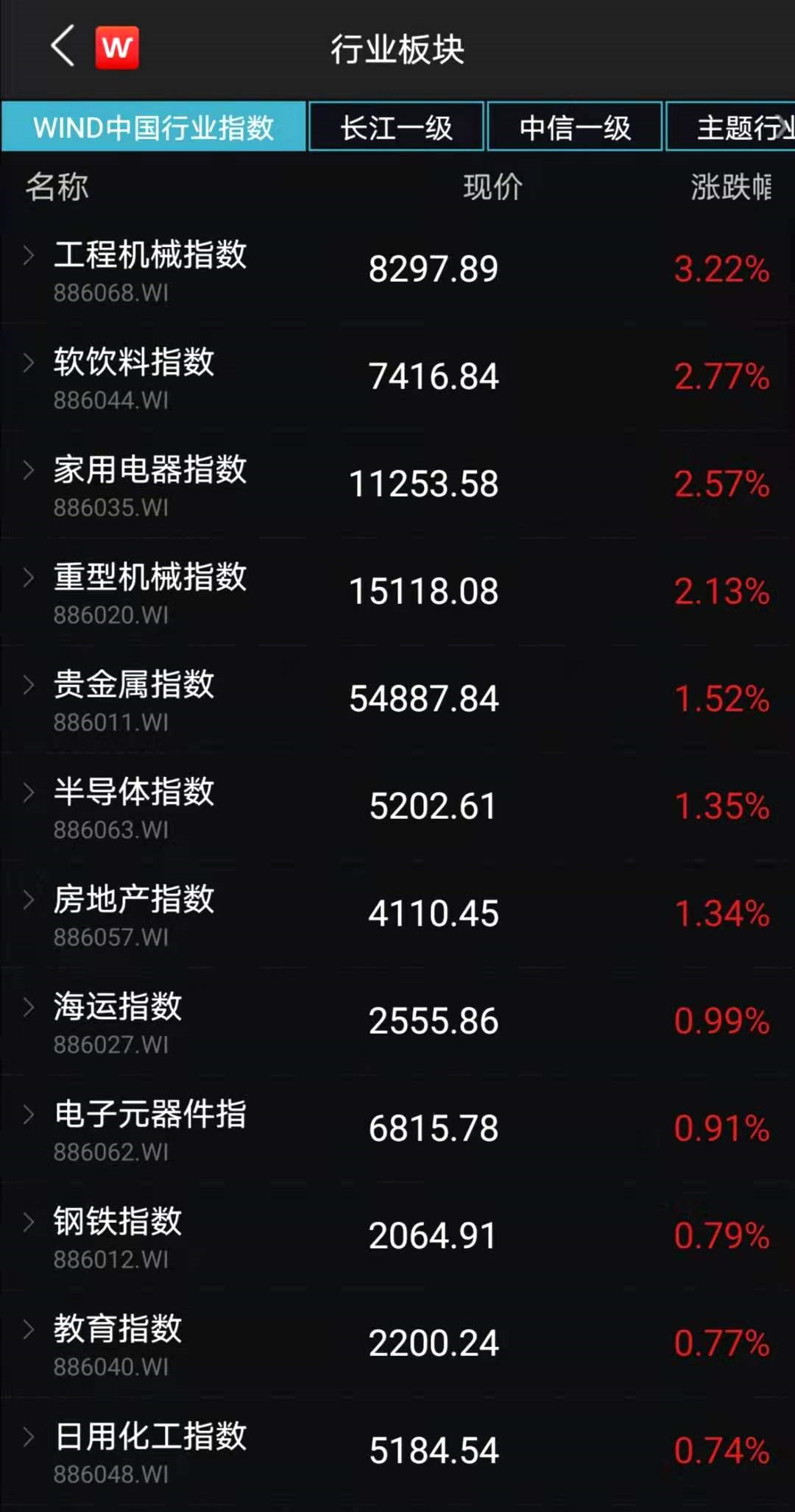Viewport: 795px width, 1512px height.
Task: Switch to the 长江一级 tab
Action: click(396, 127)
